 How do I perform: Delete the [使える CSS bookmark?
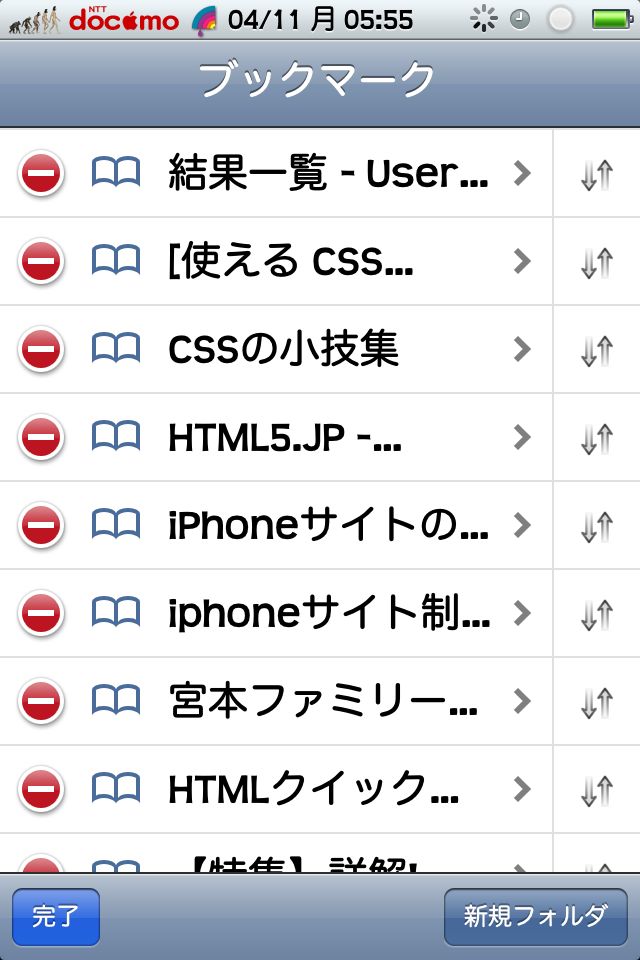[x=41, y=262]
